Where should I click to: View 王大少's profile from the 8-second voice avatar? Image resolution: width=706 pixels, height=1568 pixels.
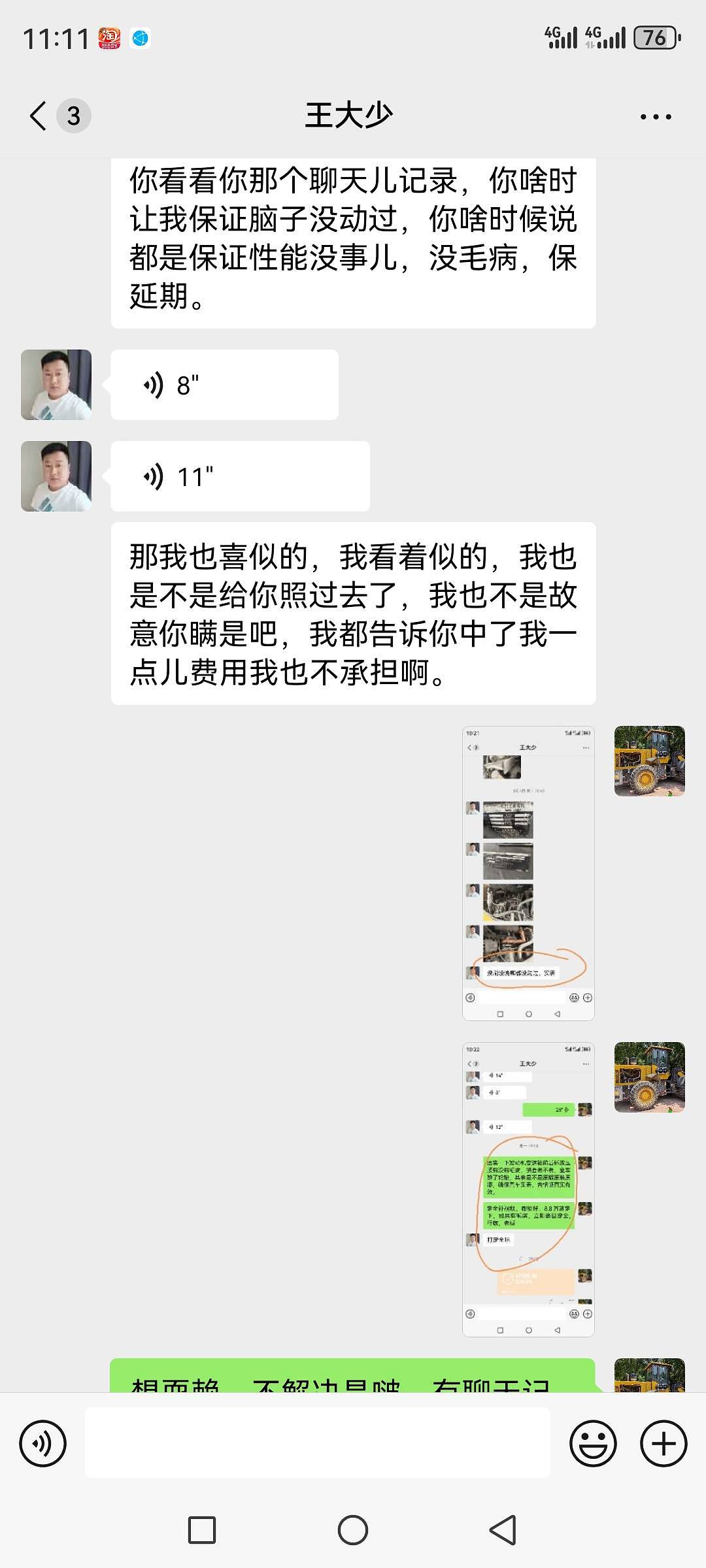tap(56, 385)
